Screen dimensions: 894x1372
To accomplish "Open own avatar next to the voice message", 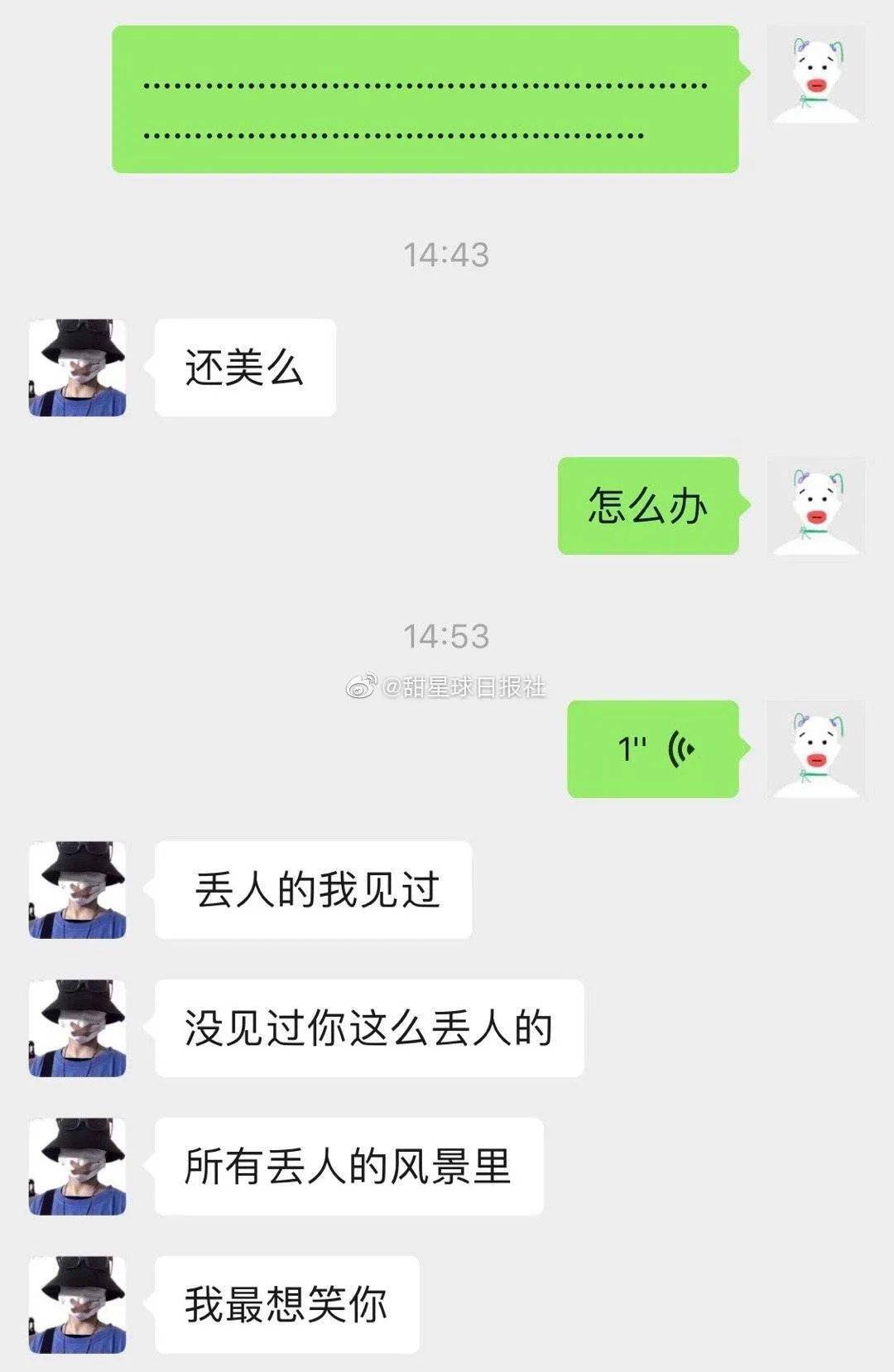I will (816, 749).
